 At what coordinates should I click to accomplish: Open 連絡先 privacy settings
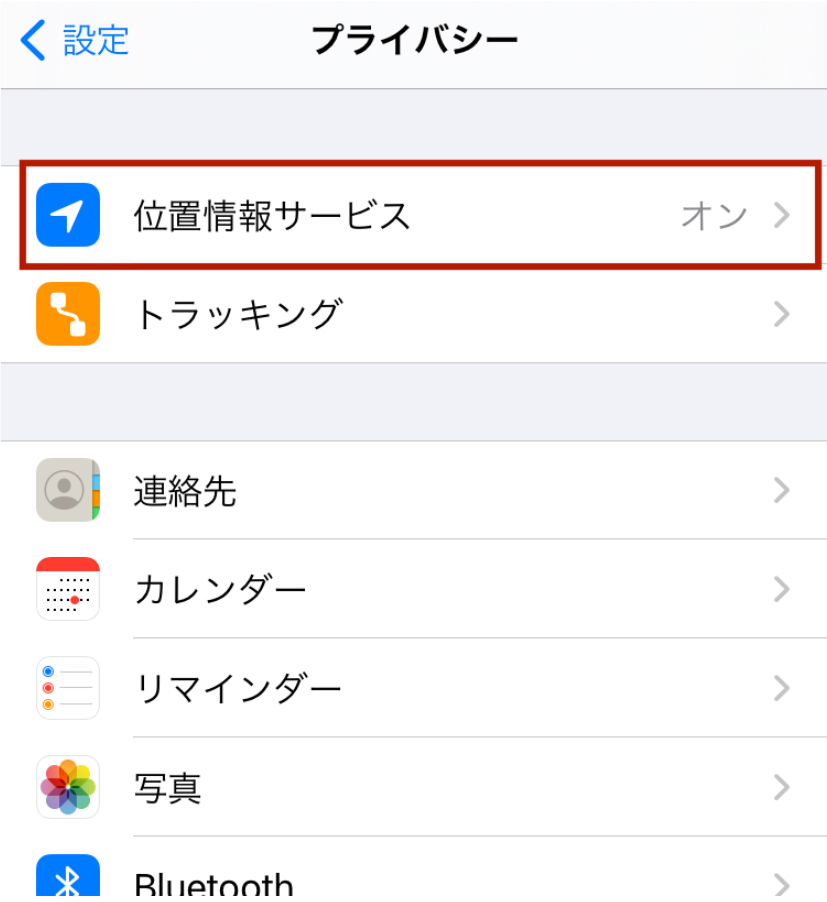[x=414, y=490]
